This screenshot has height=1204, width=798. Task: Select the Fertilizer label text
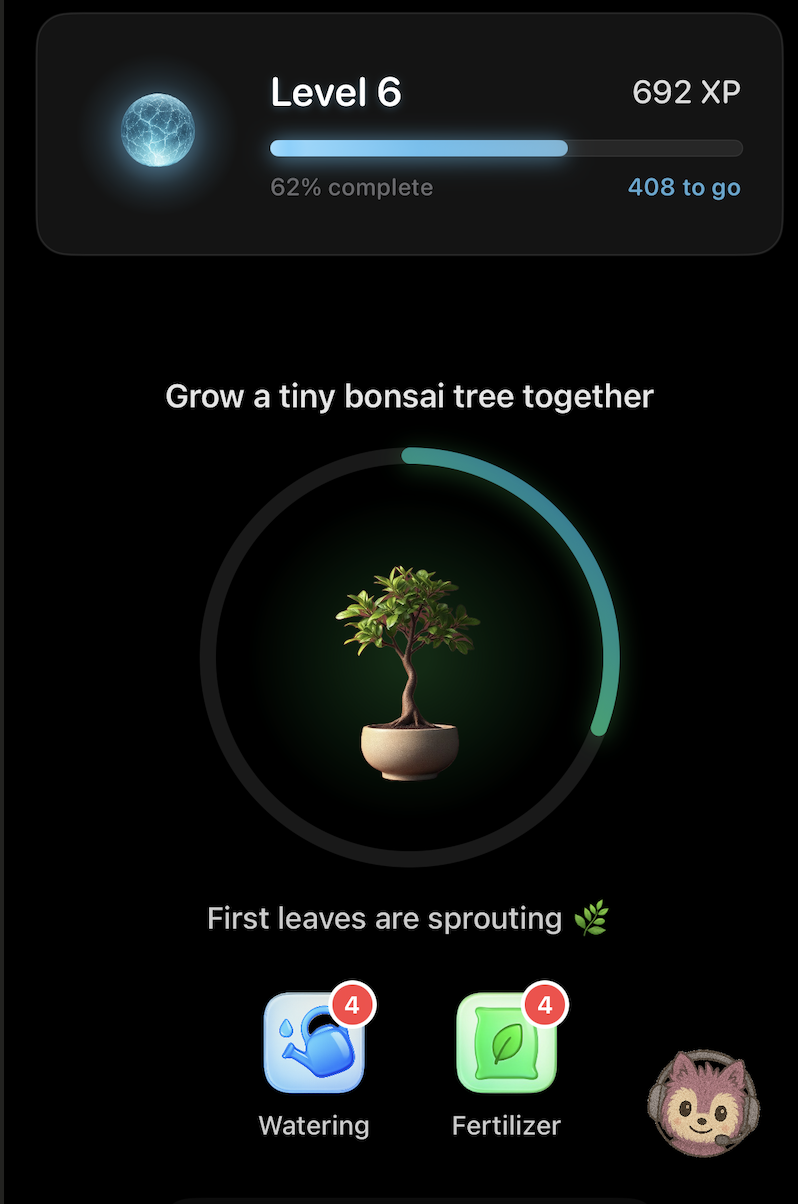point(506,1126)
